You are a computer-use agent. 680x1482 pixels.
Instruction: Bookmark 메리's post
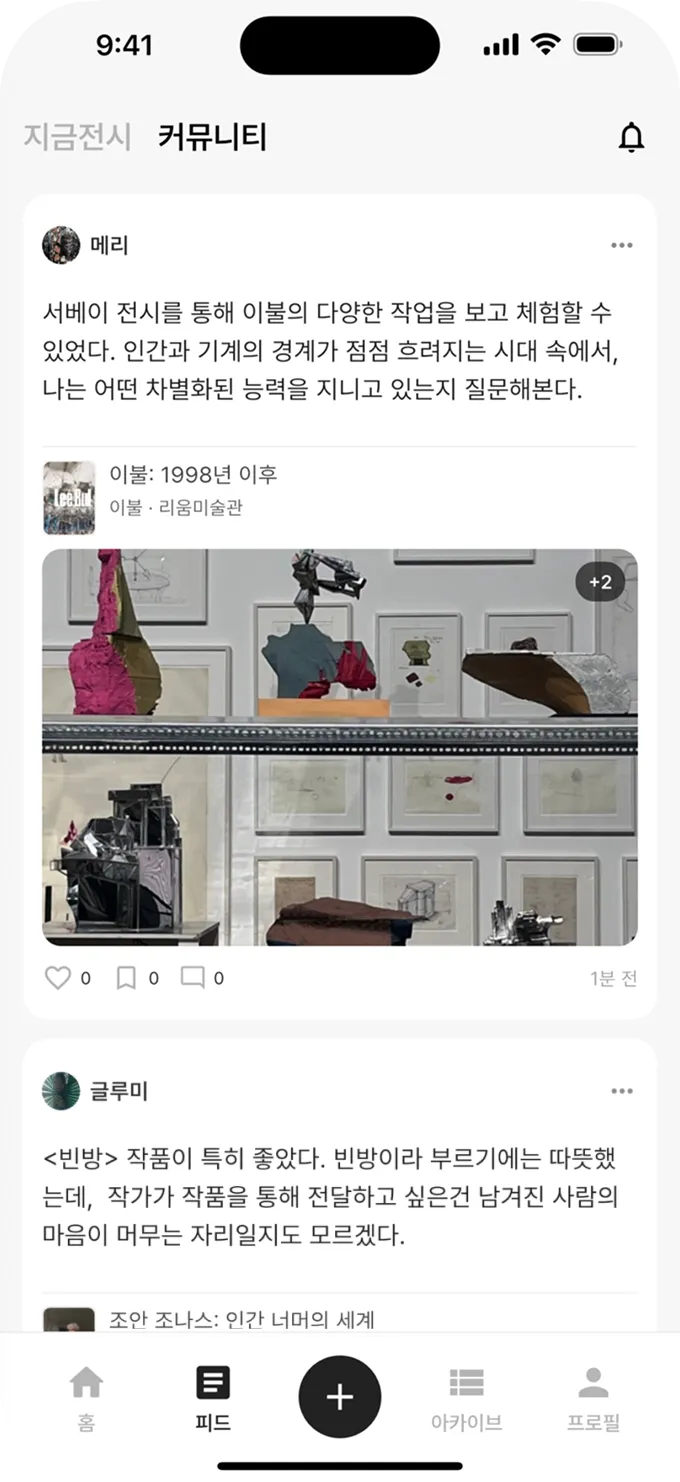126,978
